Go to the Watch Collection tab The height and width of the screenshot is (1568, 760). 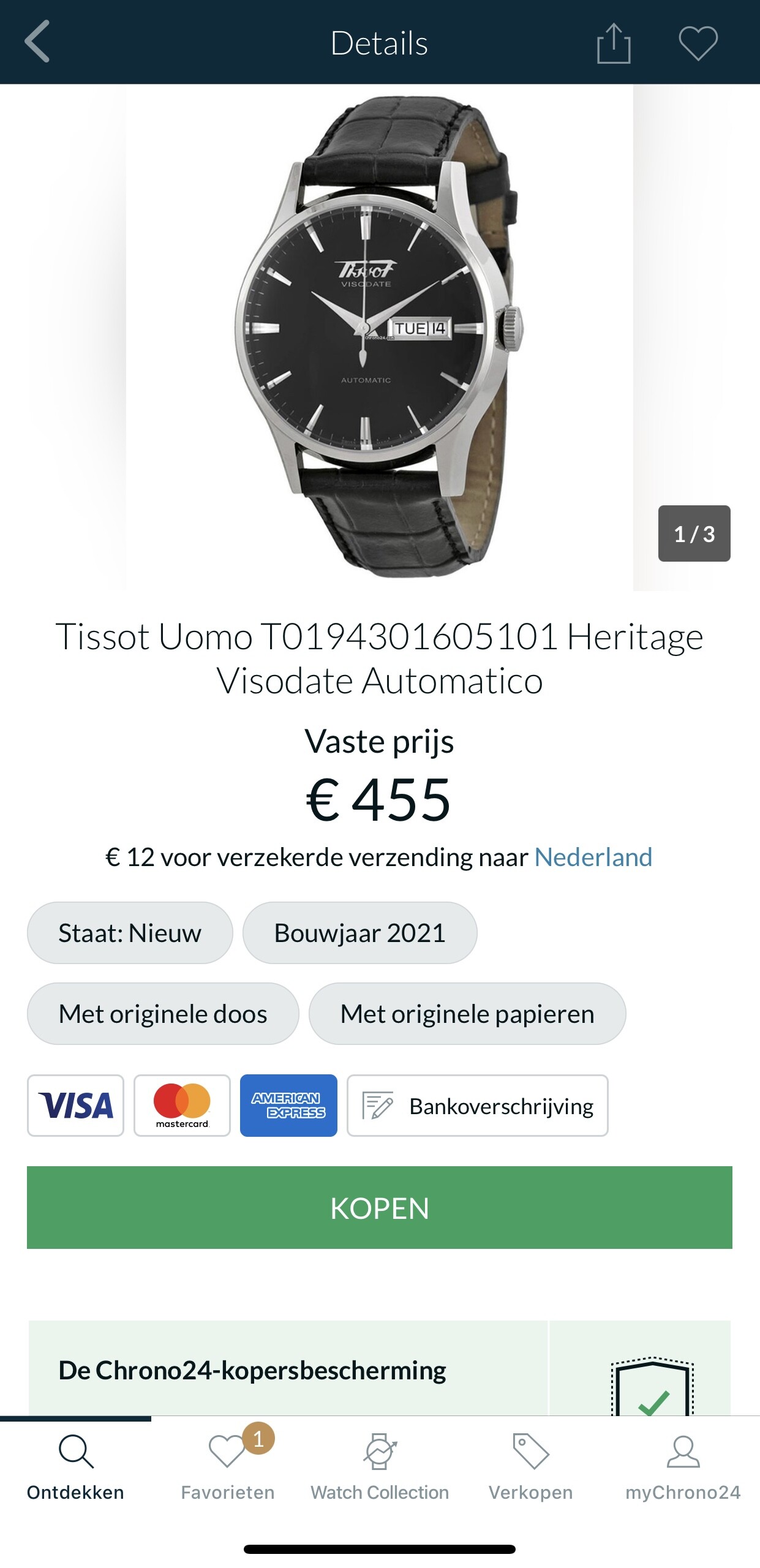click(380, 1467)
